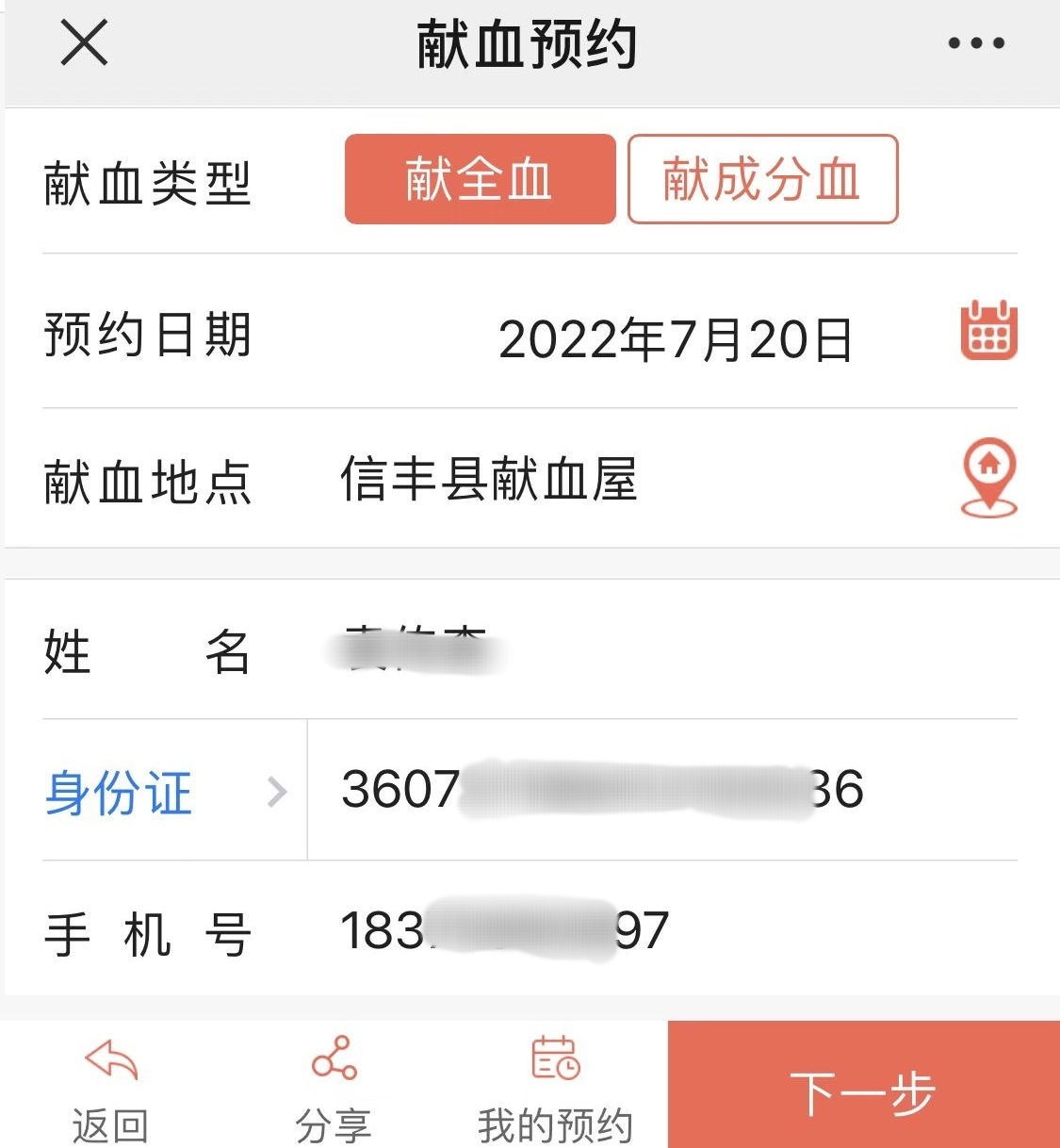This screenshot has height=1148, width=1060.
Task: Open the map location pin icon
Action: tap(988, 477)
